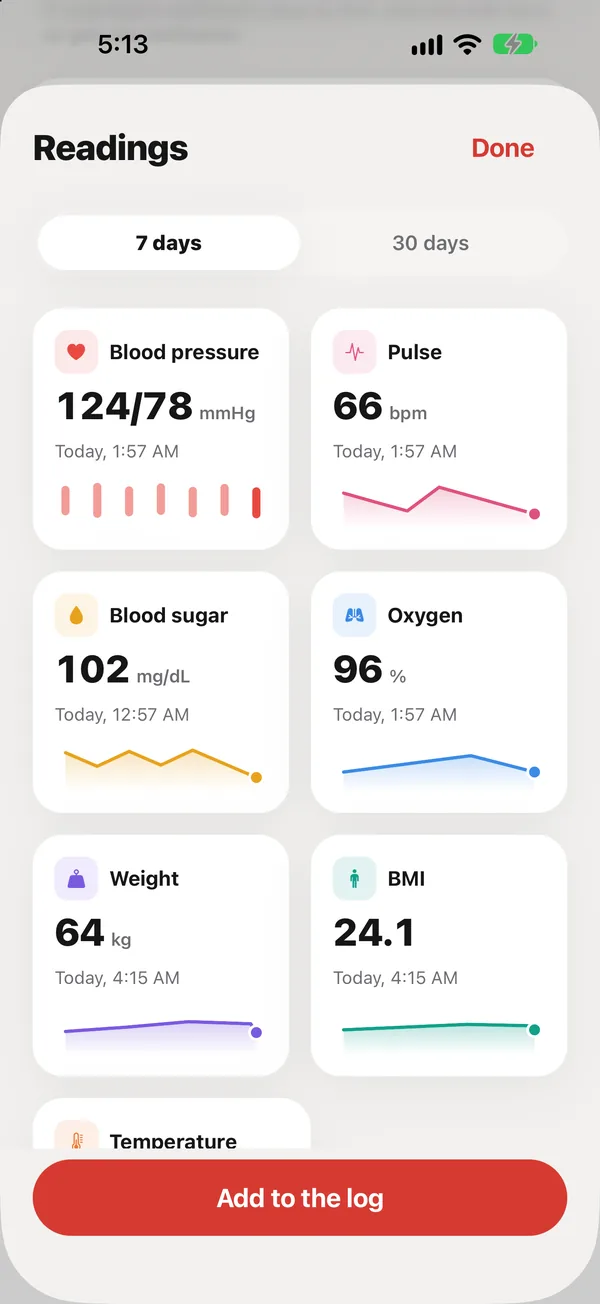Image resolution: width=600 pixels, height=1304 pixels.
Task: Open the Temperature card
Action: pos(172,1123)
